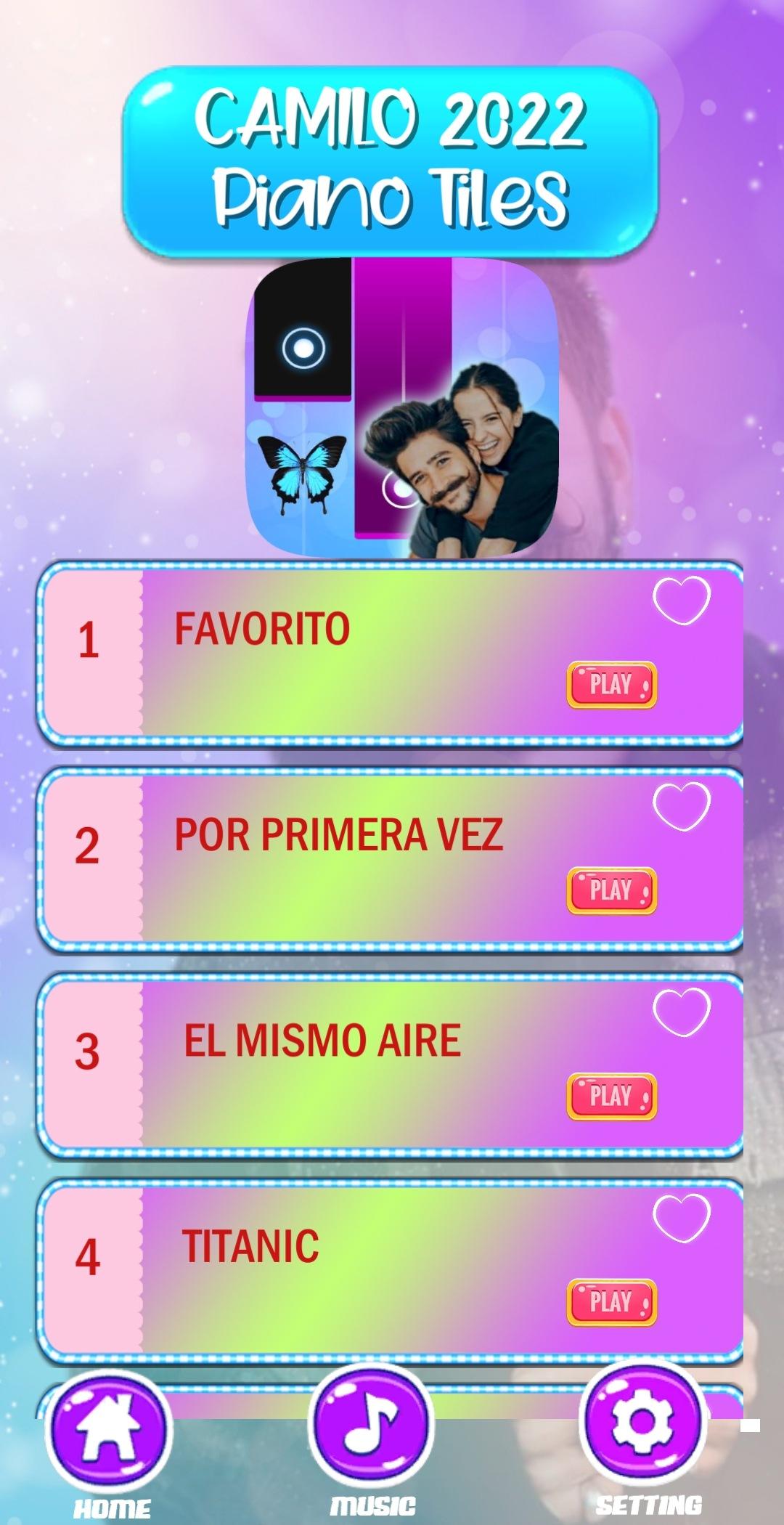Go to the Home tab
The height and width of the screenshot is (1525, 784).
coord(110,1429)
